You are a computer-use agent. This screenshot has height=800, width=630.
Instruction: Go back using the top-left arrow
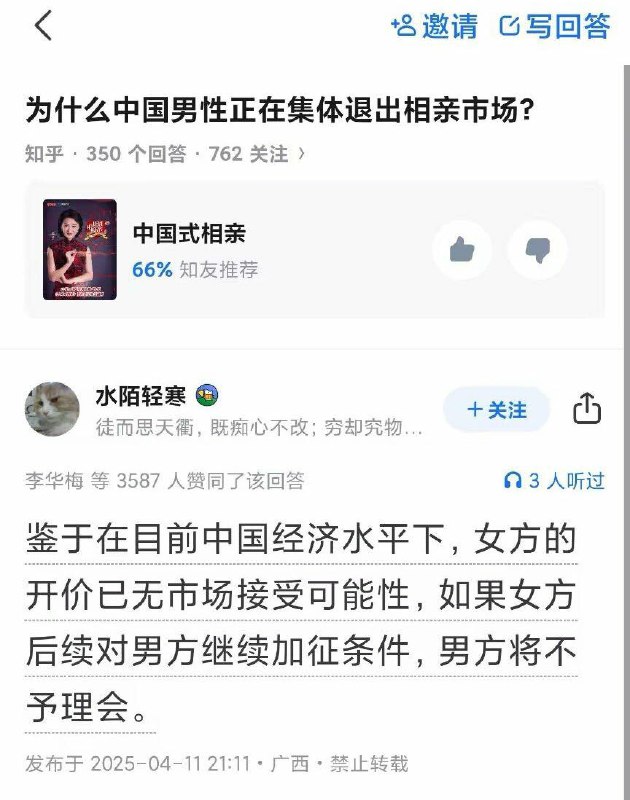(x=42, y=27)
